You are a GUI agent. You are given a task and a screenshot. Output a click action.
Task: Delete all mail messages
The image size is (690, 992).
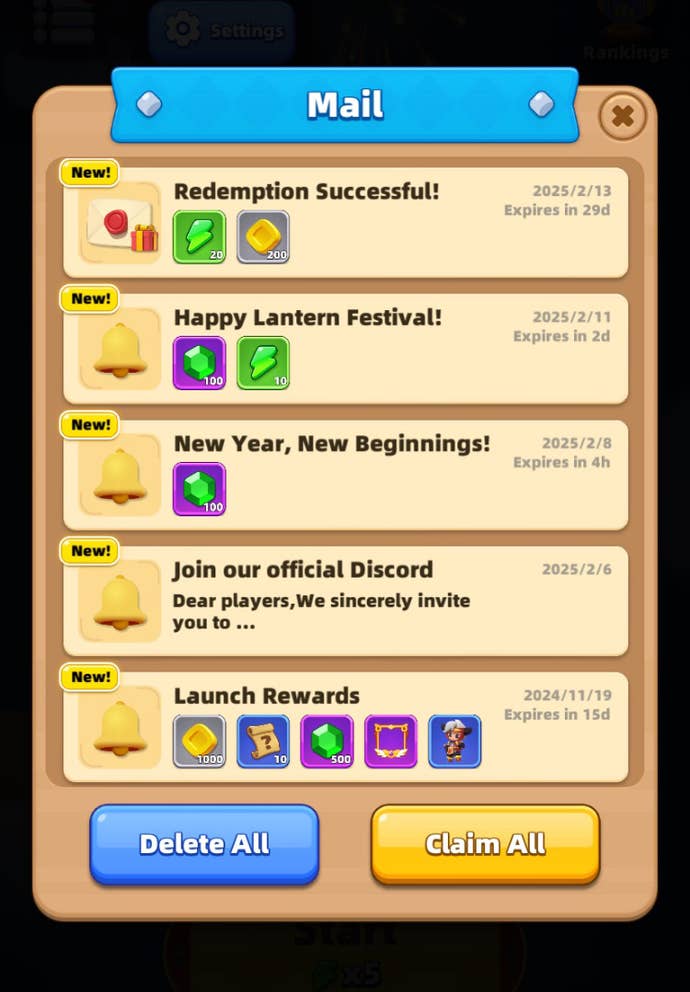click(204, 844)
